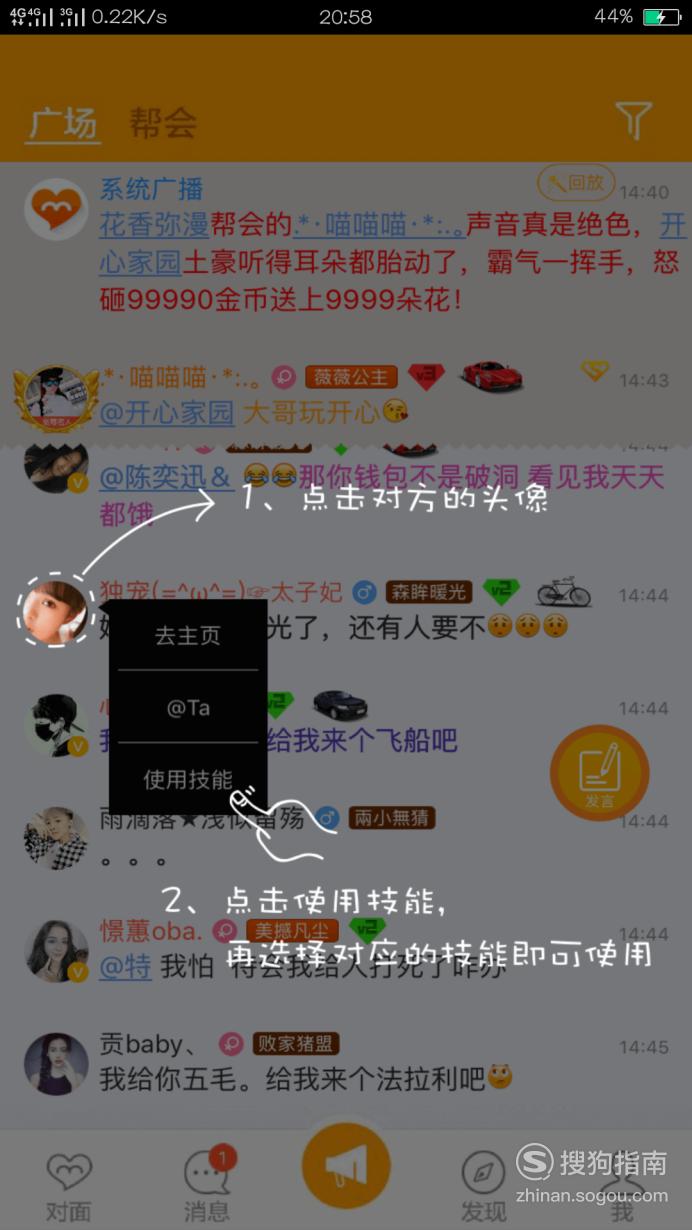Tap the @开心家园 mention link
692x1230 pixels.
click(x=166, y=412)
